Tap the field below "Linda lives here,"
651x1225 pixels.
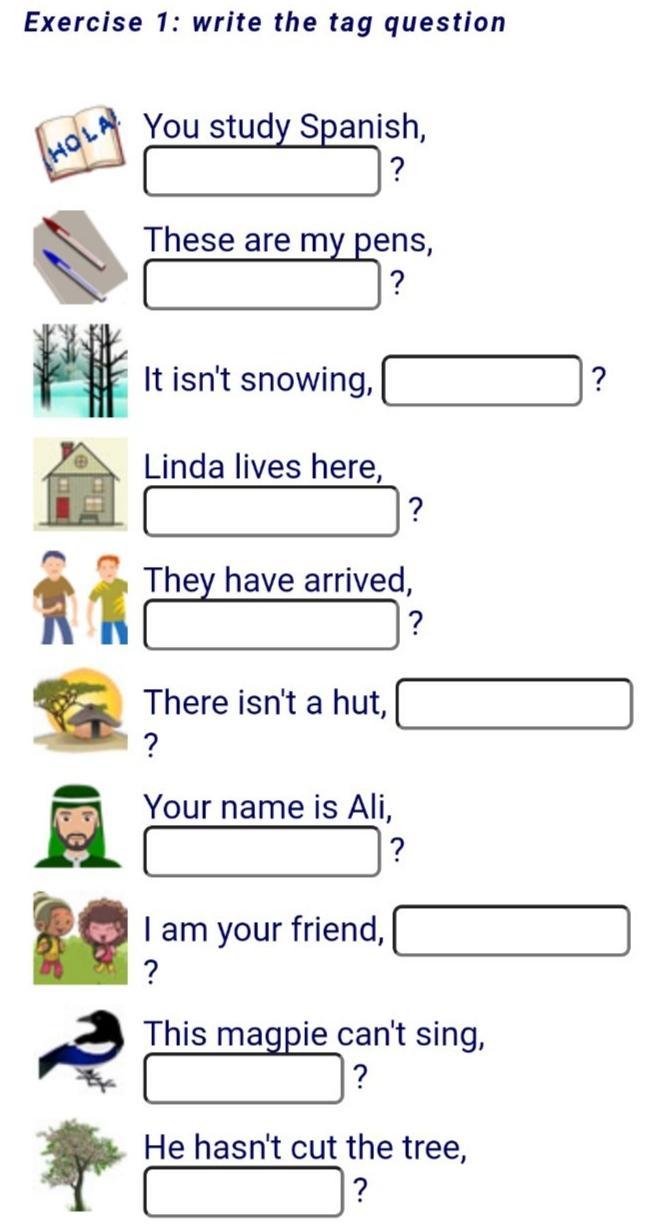(x=273, y=511)
